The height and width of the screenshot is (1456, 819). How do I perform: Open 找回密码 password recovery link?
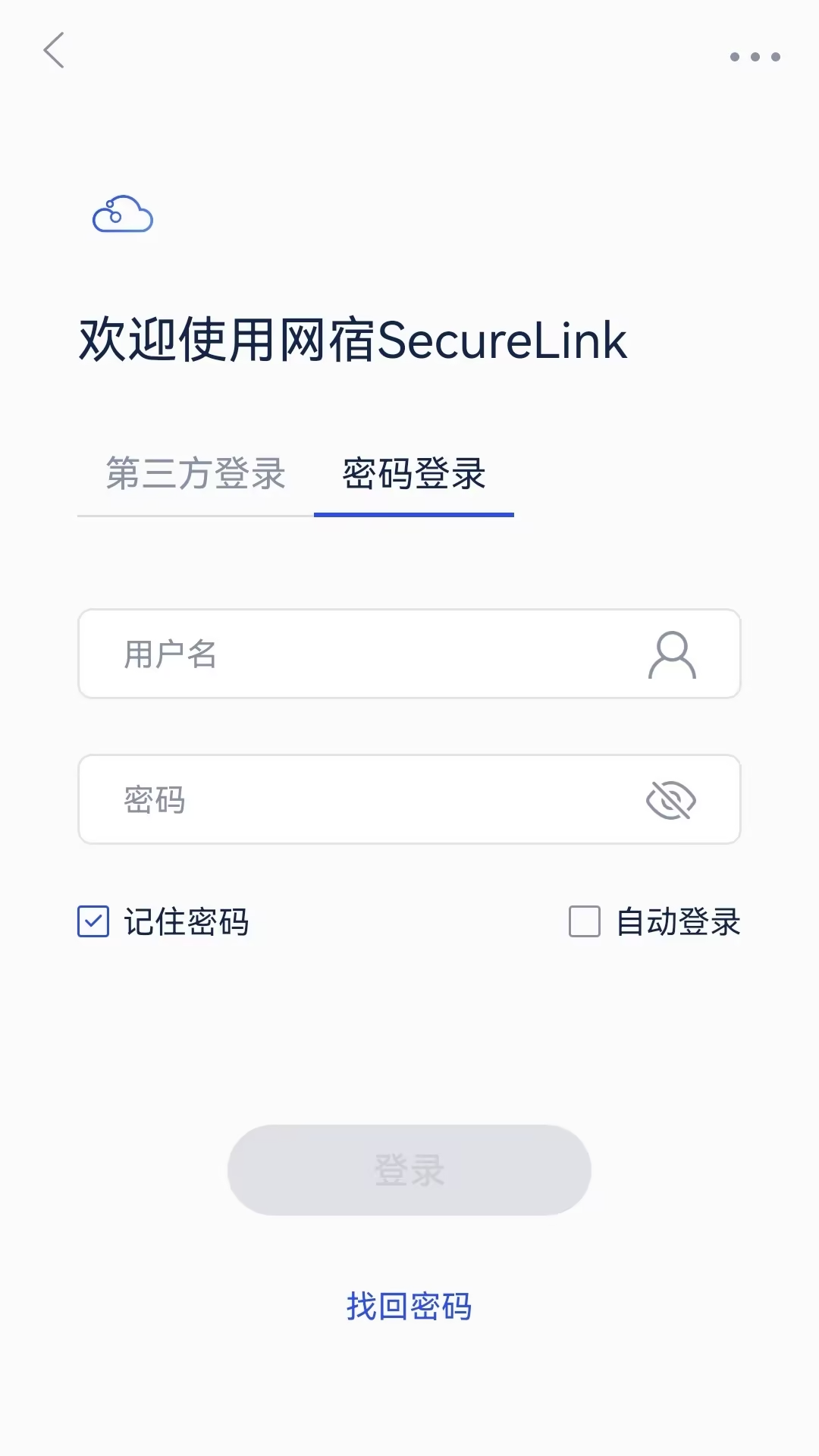point(409,1306)
